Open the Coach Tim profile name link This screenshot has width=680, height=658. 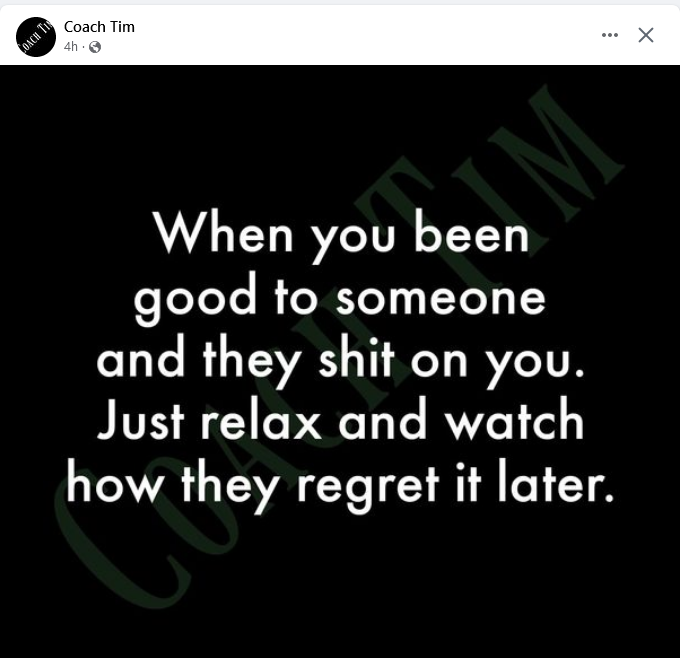point(99,27)
